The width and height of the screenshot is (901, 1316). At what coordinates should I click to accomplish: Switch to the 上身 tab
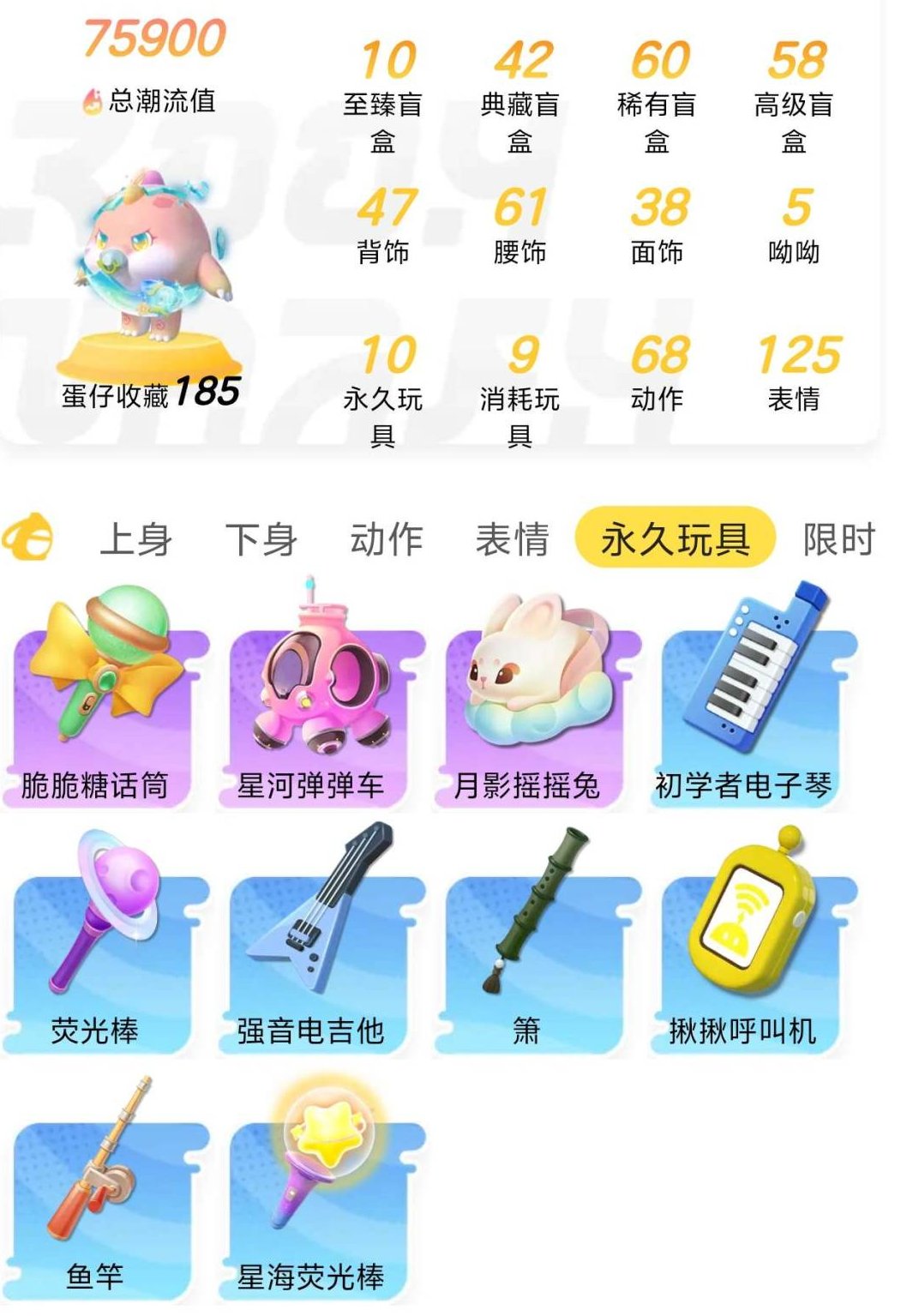[x=137, y=540]
